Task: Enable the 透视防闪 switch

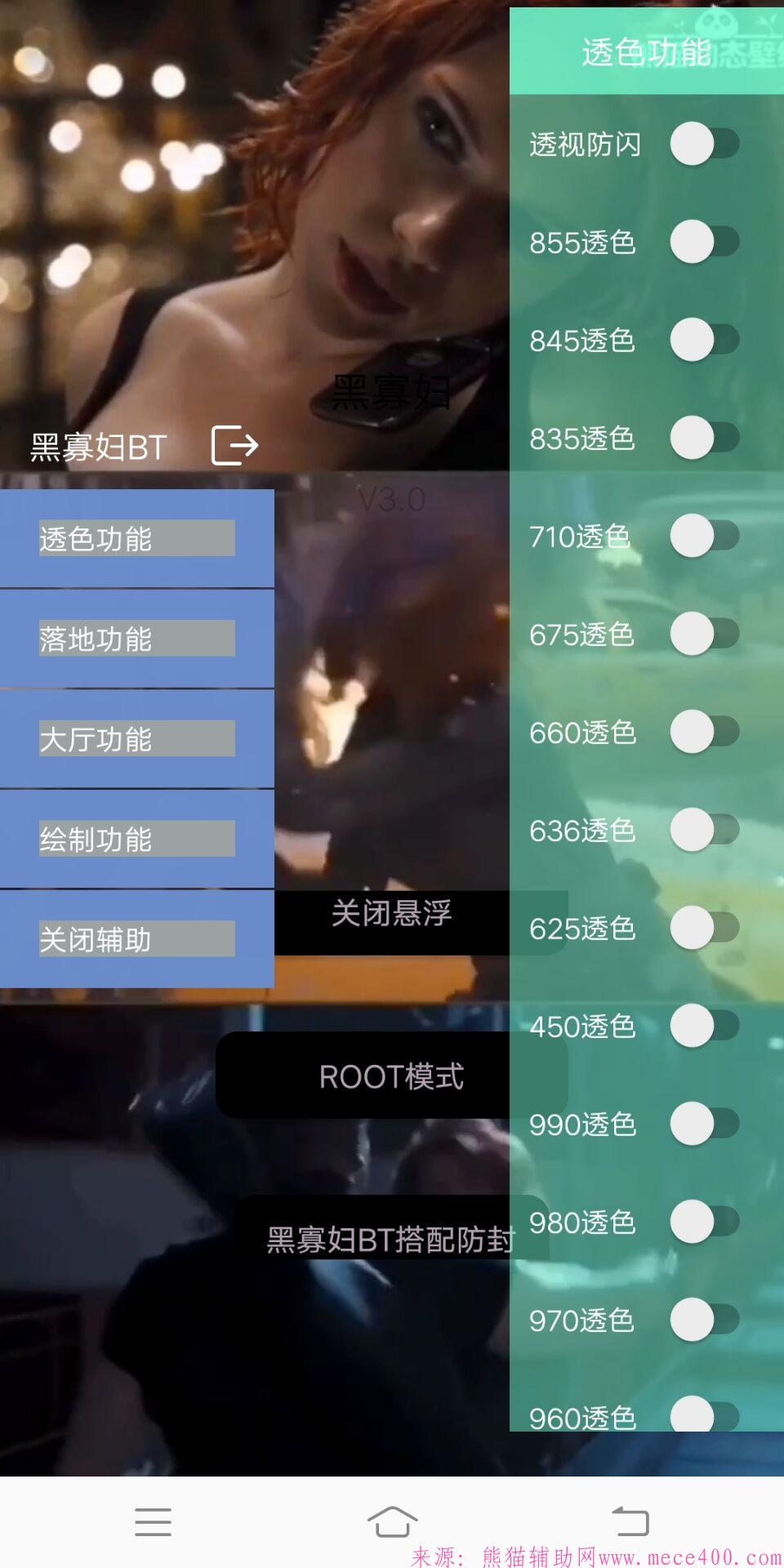Action: click(x=704, y=144)
